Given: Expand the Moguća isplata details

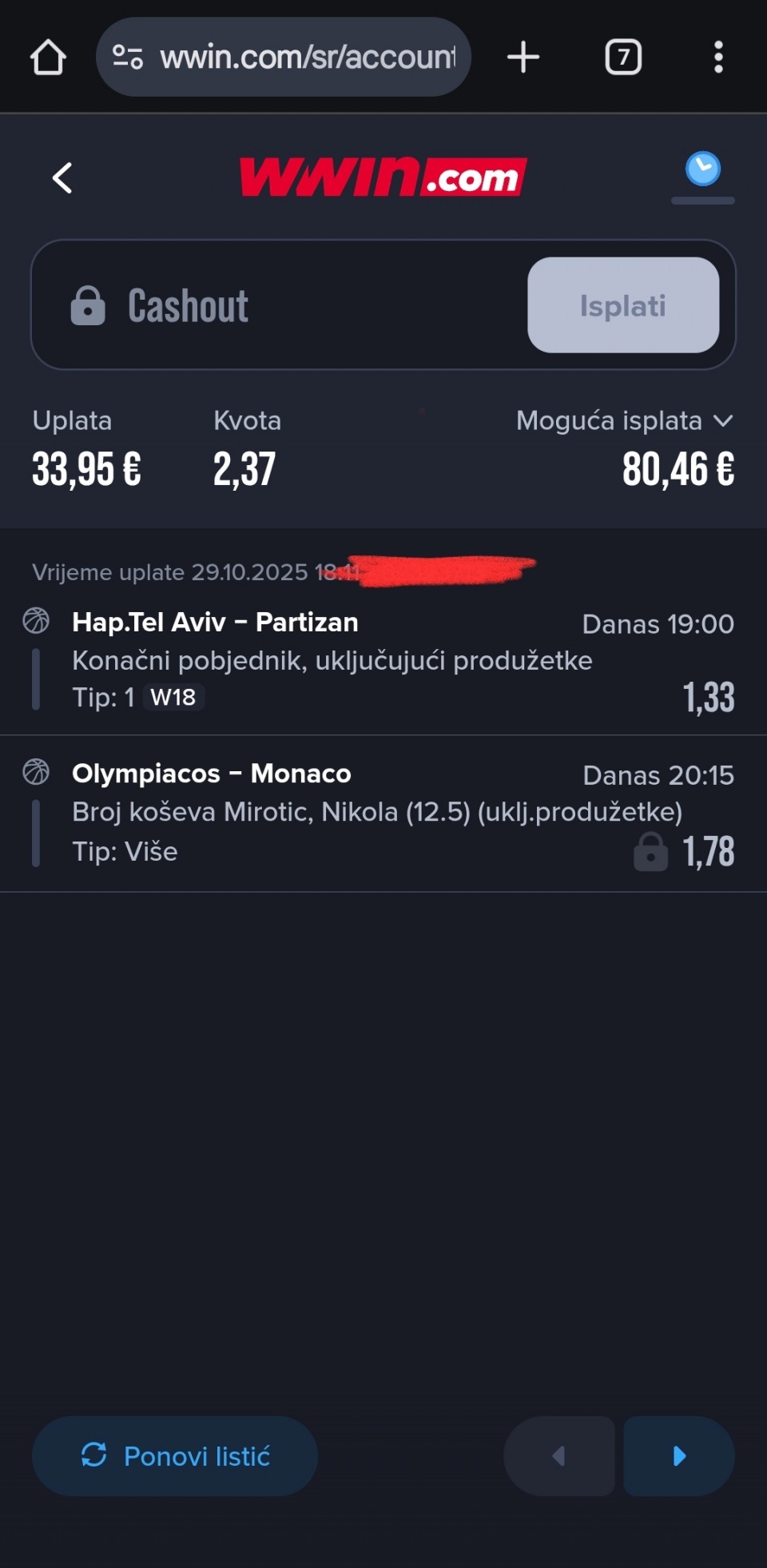Looking at the screenshot, I should 723,421.
